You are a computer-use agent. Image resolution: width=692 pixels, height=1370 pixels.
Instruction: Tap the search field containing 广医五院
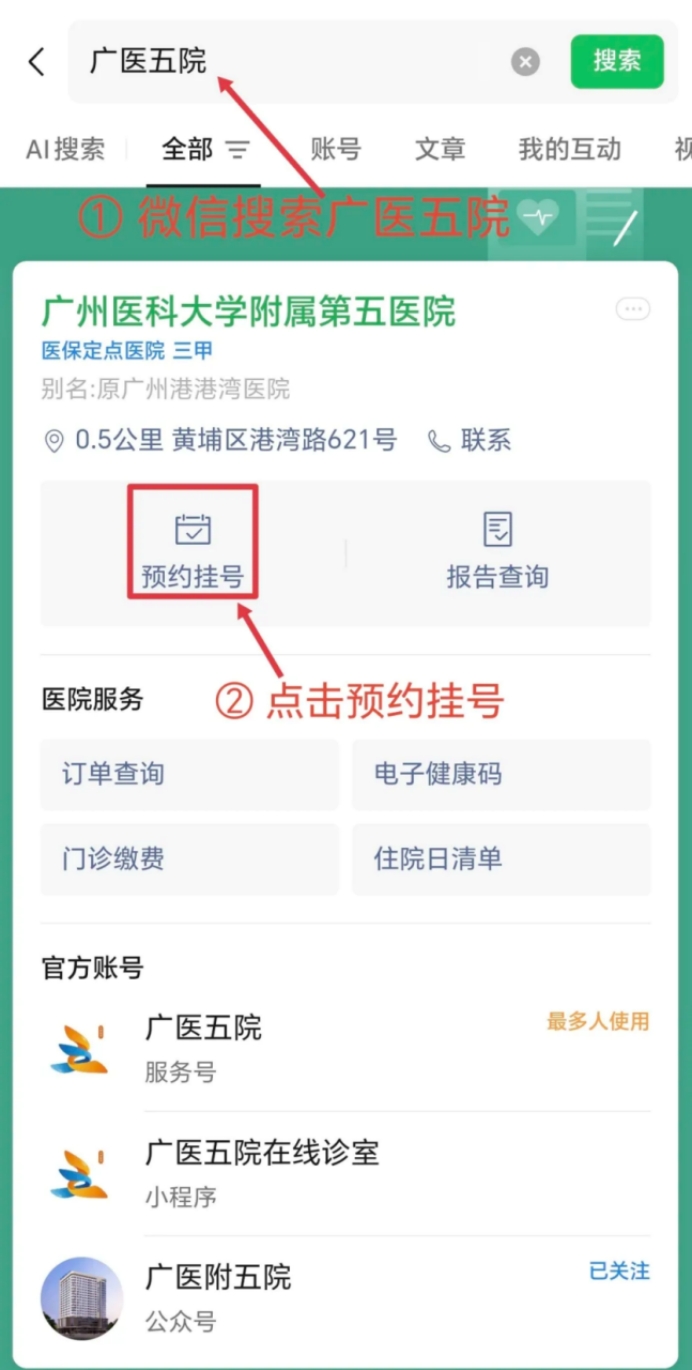coord(290,62)
